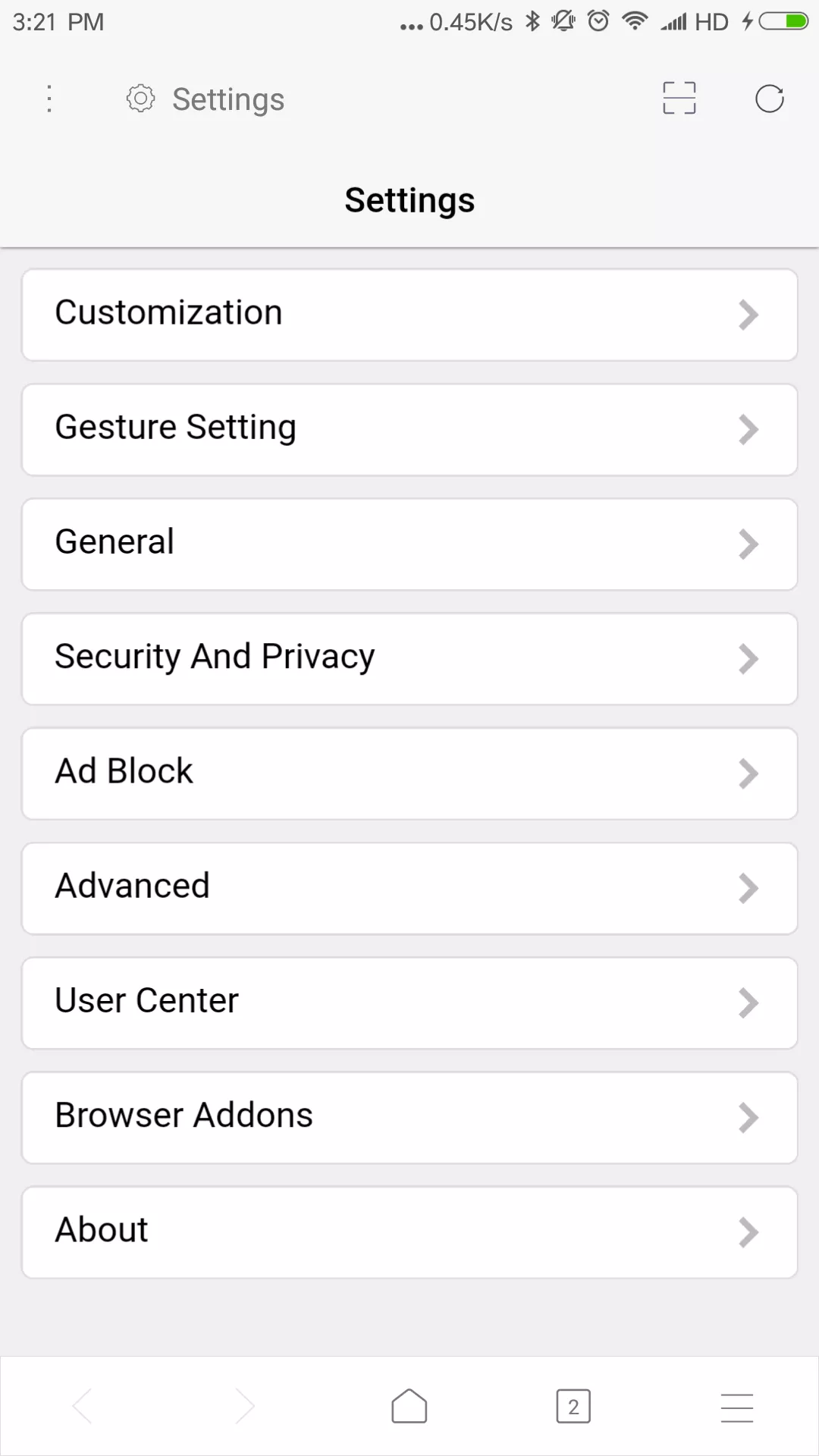Open the About row
The width and height of the screenshot is (819, 1456).
pos(409,1232)
